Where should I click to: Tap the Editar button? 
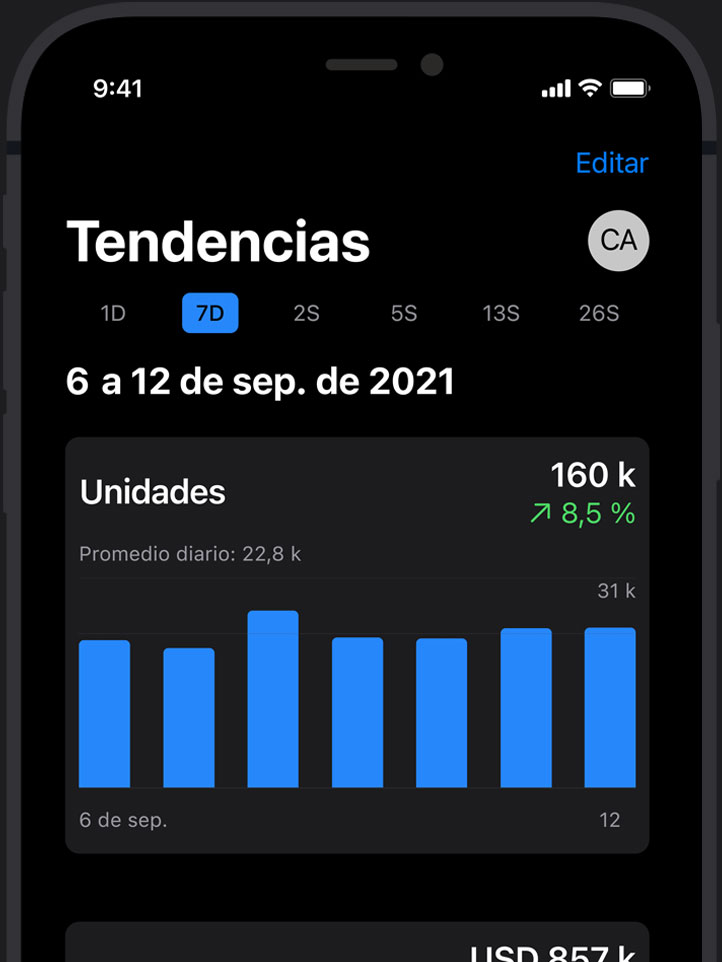(x=611, y=163)
